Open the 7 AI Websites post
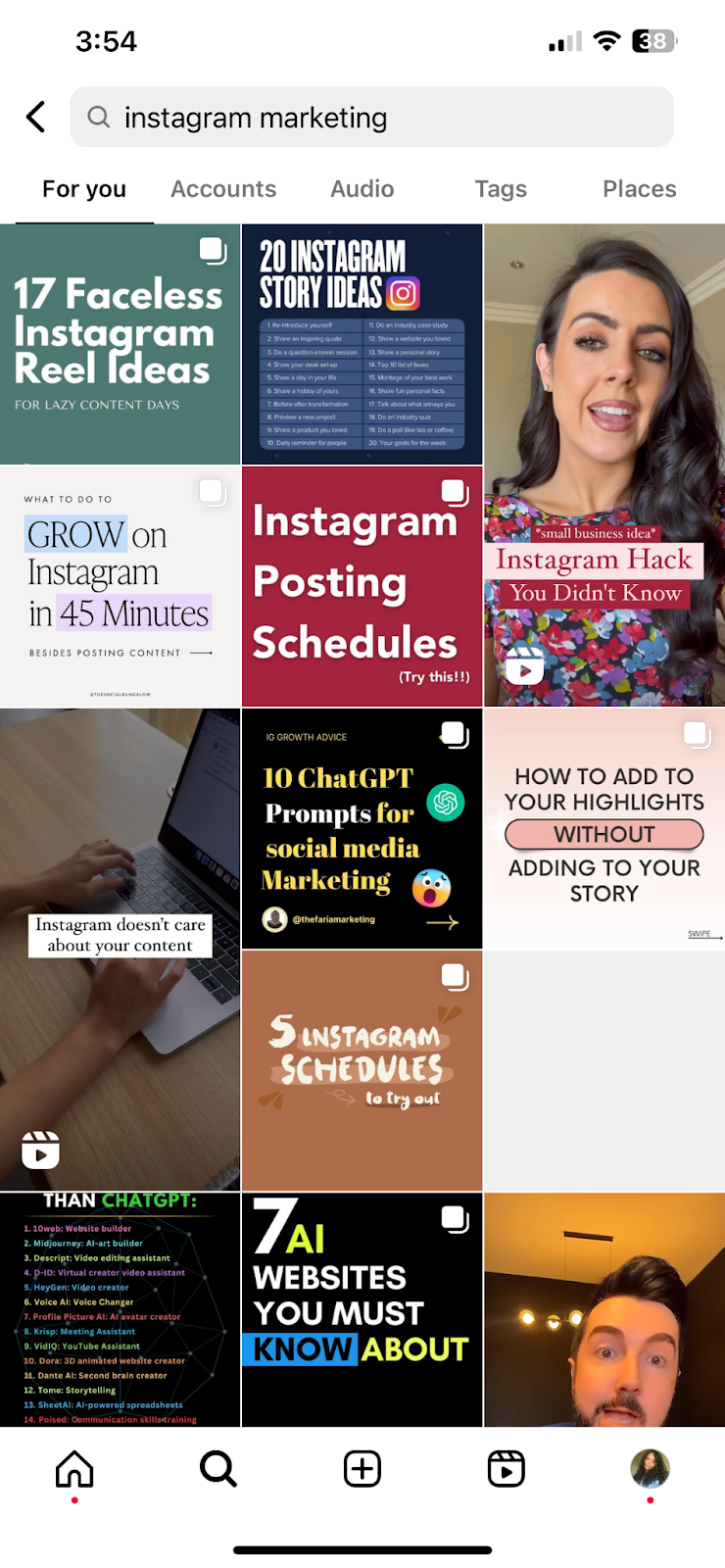 pyautogui.click(x=362, y=1309)
